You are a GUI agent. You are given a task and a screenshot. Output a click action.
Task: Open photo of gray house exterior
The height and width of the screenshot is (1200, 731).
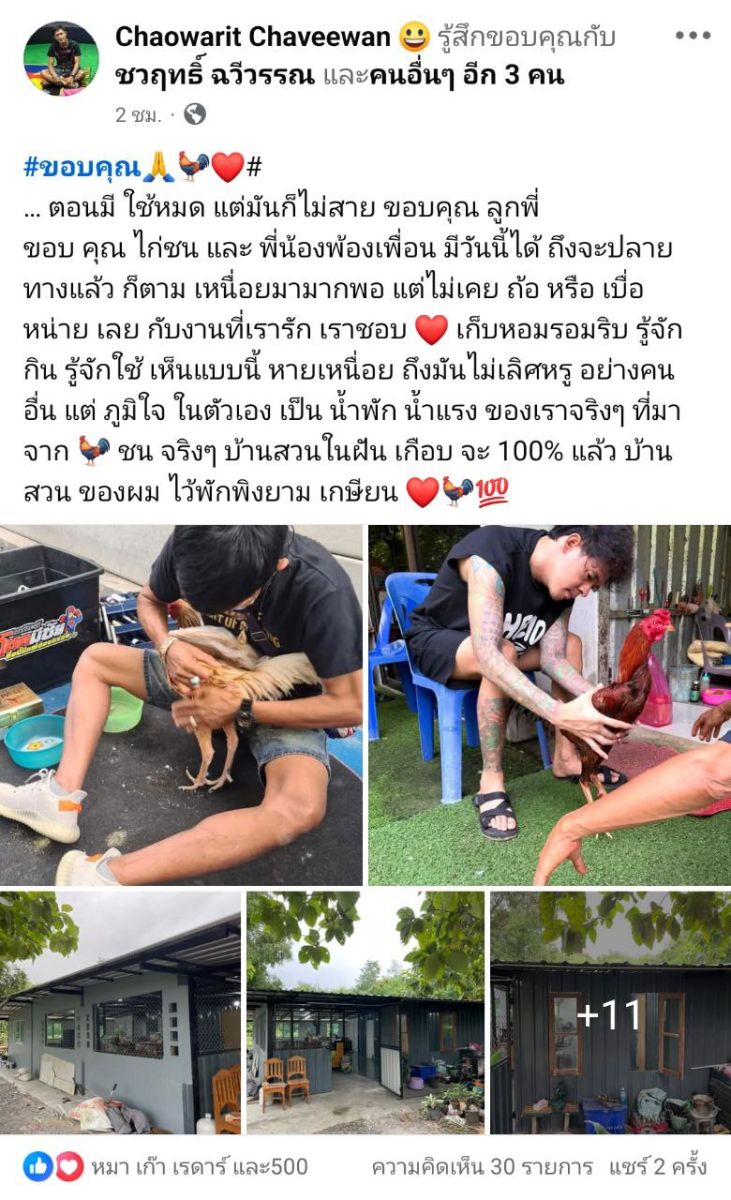point(120,1012)
